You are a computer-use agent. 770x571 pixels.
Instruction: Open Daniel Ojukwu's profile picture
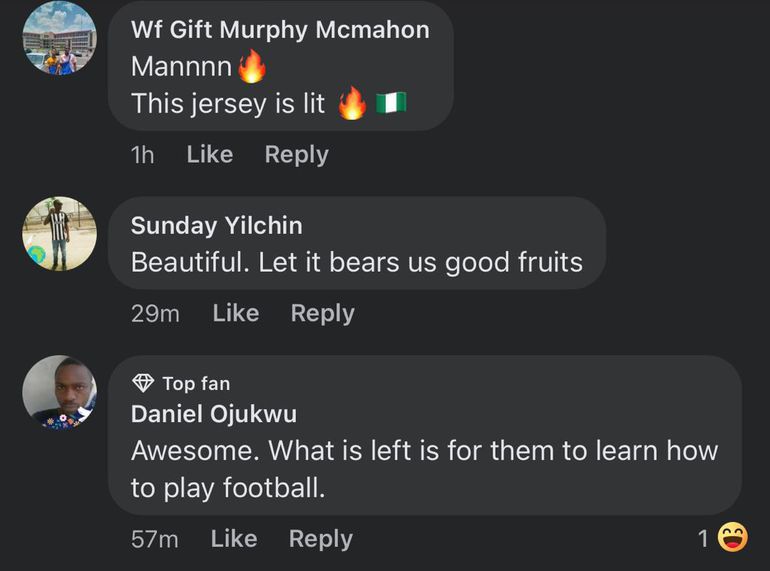[60, 392]
